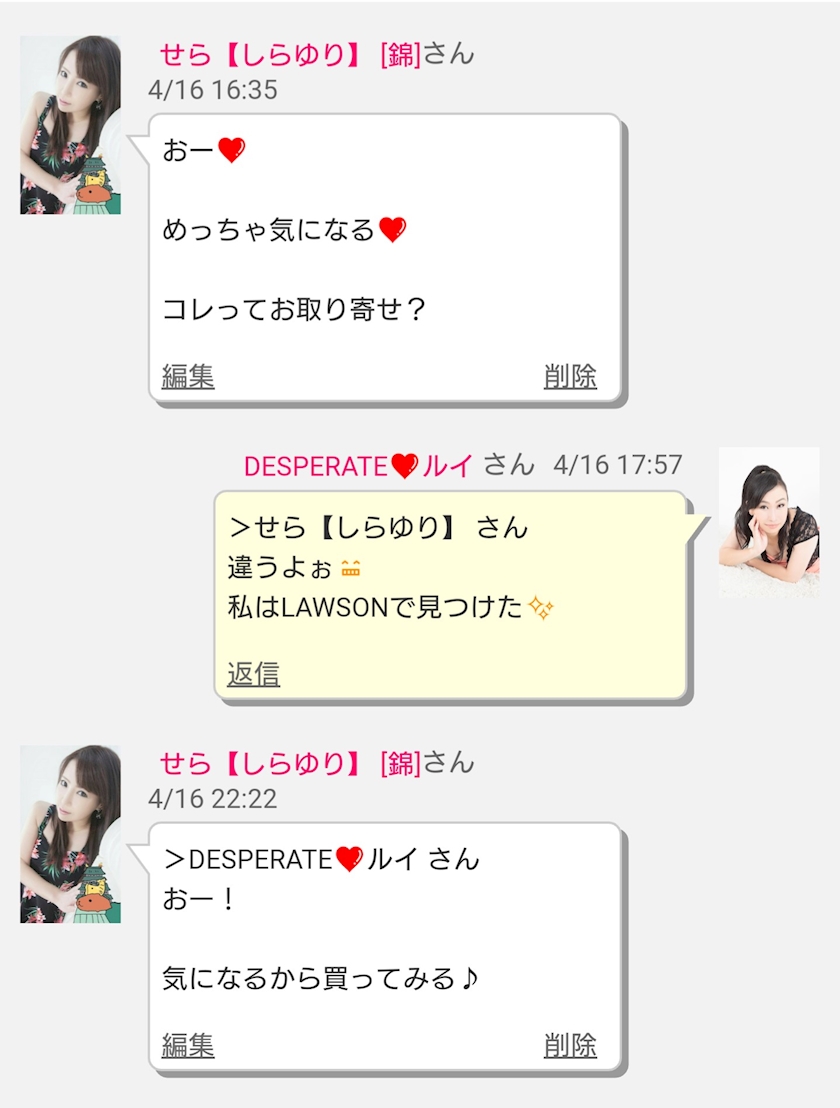Tap 返信 under ルイ's LAWSON comment
Image resolution: width=840 pixels, height=1108 pixels.
click(253, 674)
